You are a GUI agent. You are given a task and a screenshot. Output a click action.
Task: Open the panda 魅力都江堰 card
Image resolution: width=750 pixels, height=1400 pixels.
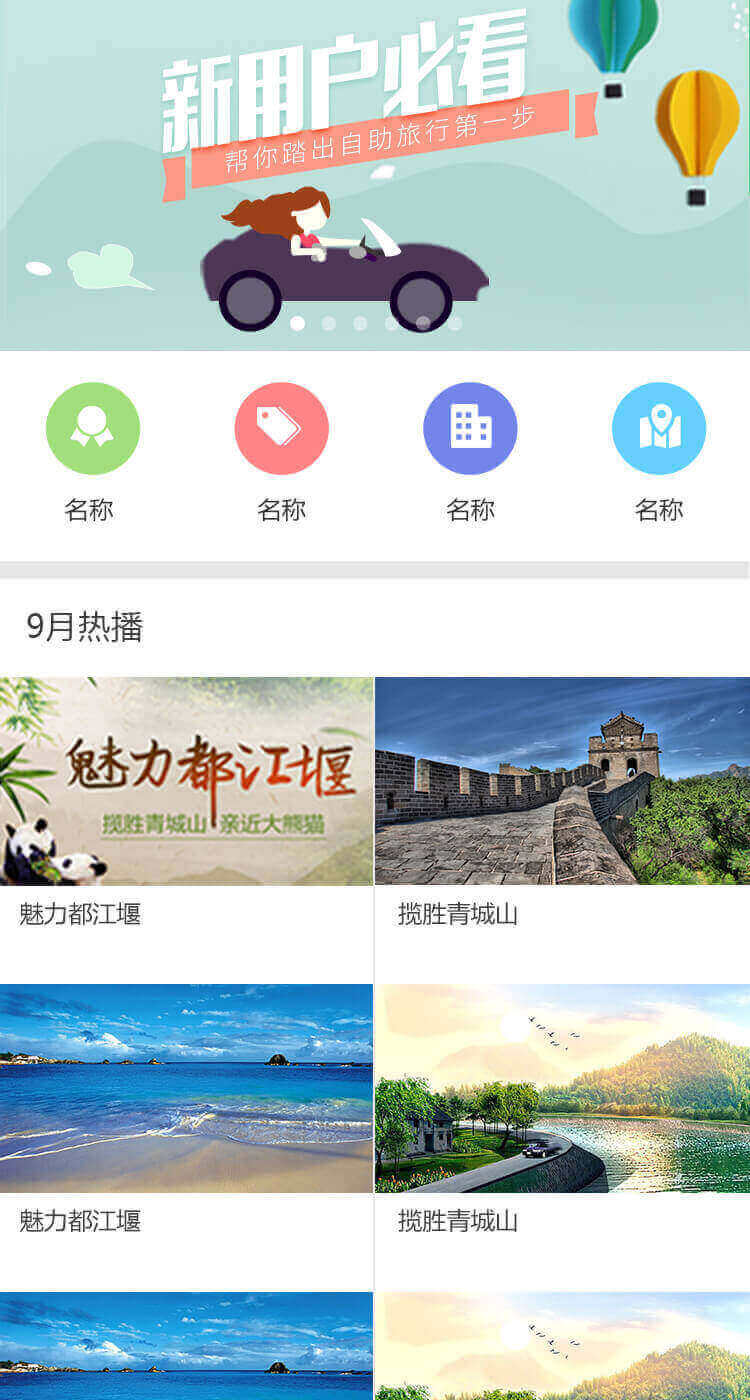(187, 830)
